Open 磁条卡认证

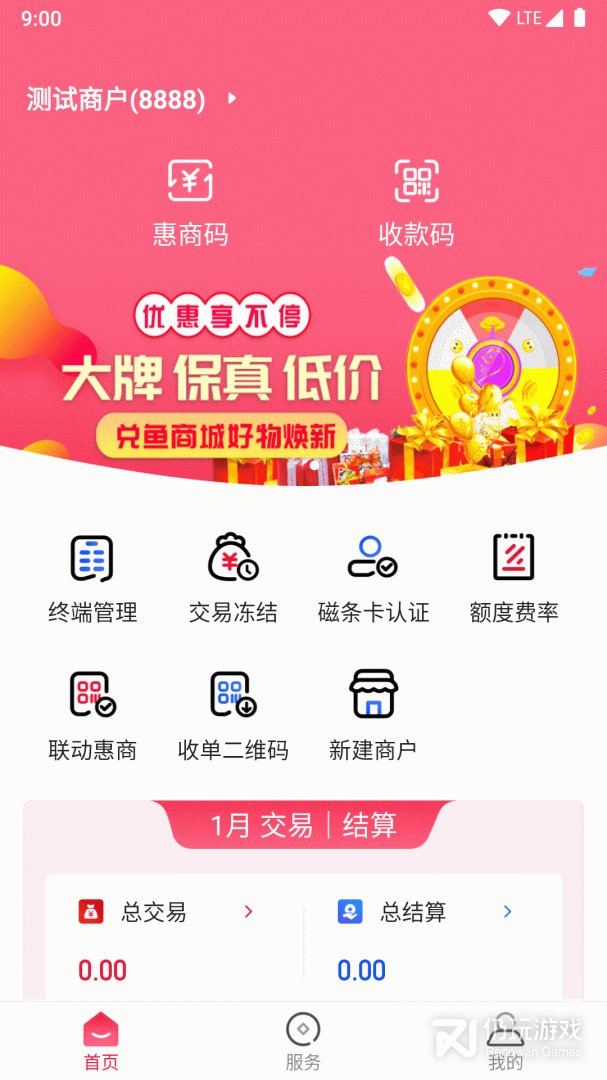point(373,578)
